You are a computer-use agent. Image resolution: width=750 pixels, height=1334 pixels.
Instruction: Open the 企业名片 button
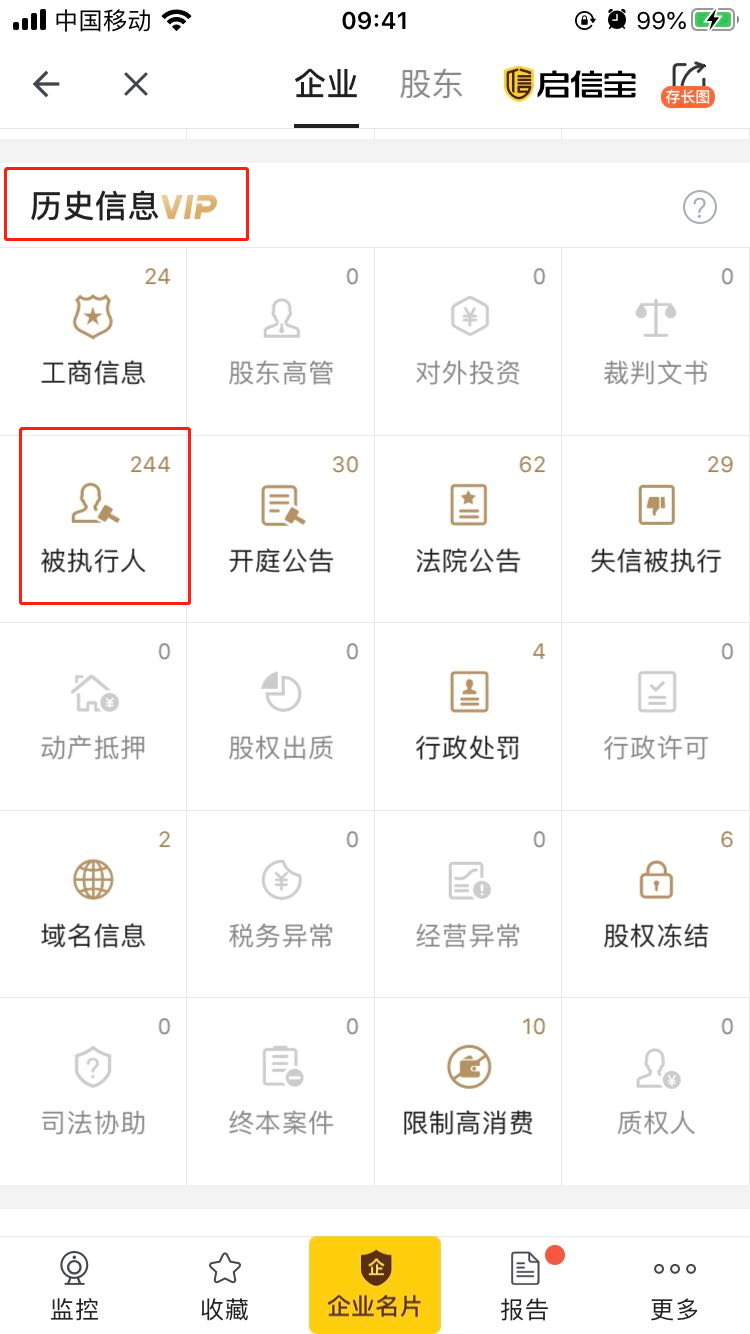click(375, 1285)
